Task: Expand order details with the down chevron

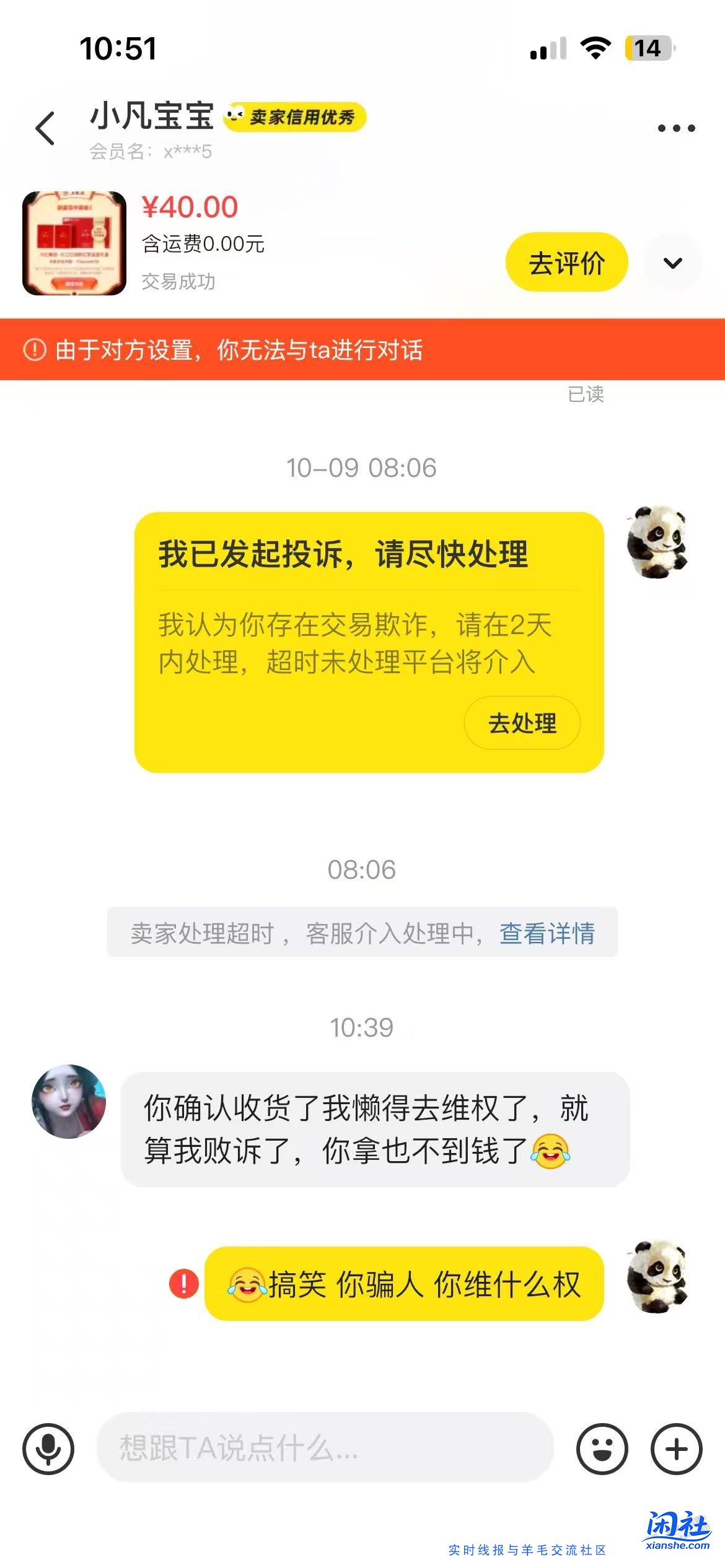Action: coord(673,263)
